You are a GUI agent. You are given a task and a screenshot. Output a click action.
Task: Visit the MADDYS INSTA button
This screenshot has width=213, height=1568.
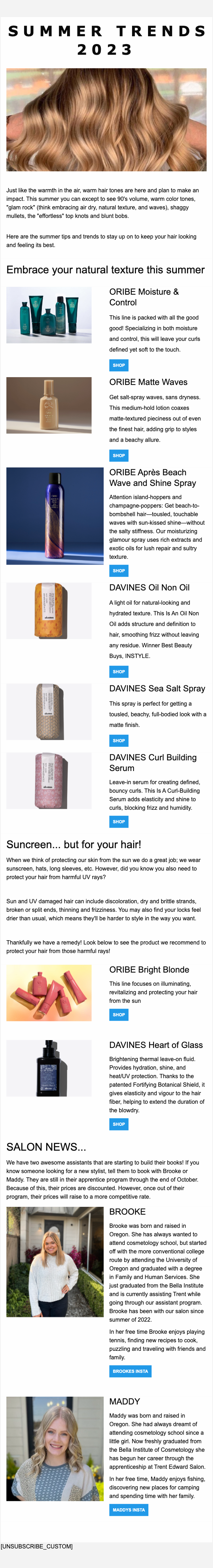click(x=129, y=1510)
